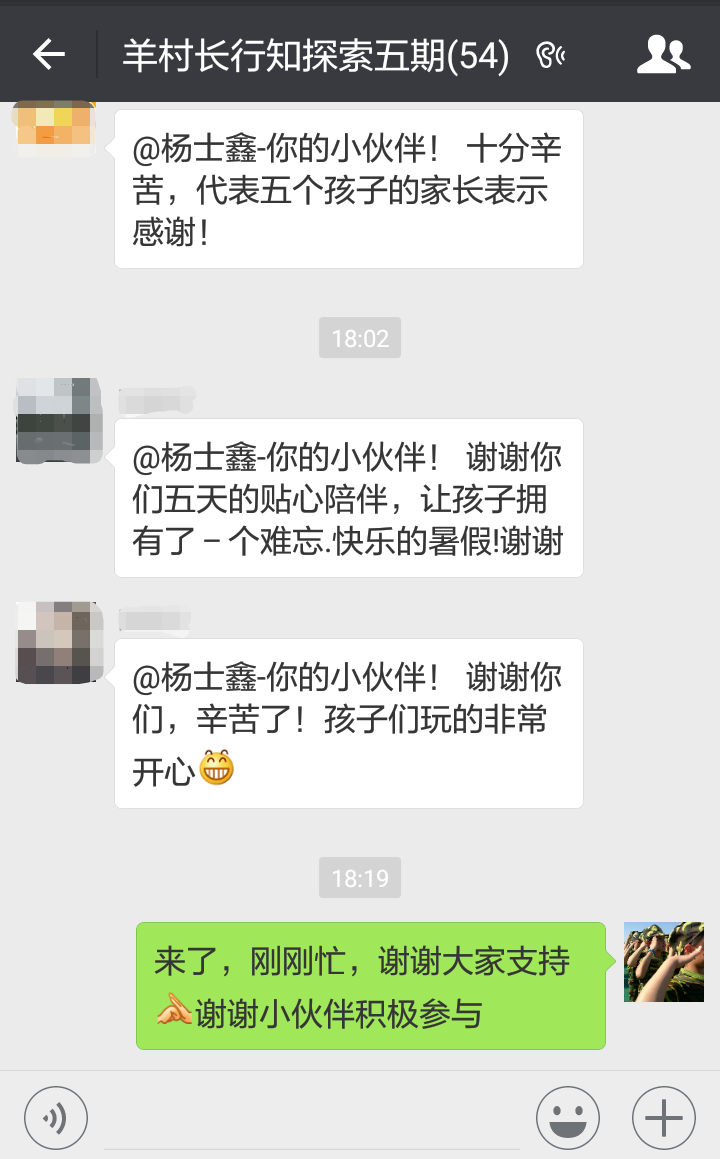Go back from the group chat

click(x=49, y=55)
